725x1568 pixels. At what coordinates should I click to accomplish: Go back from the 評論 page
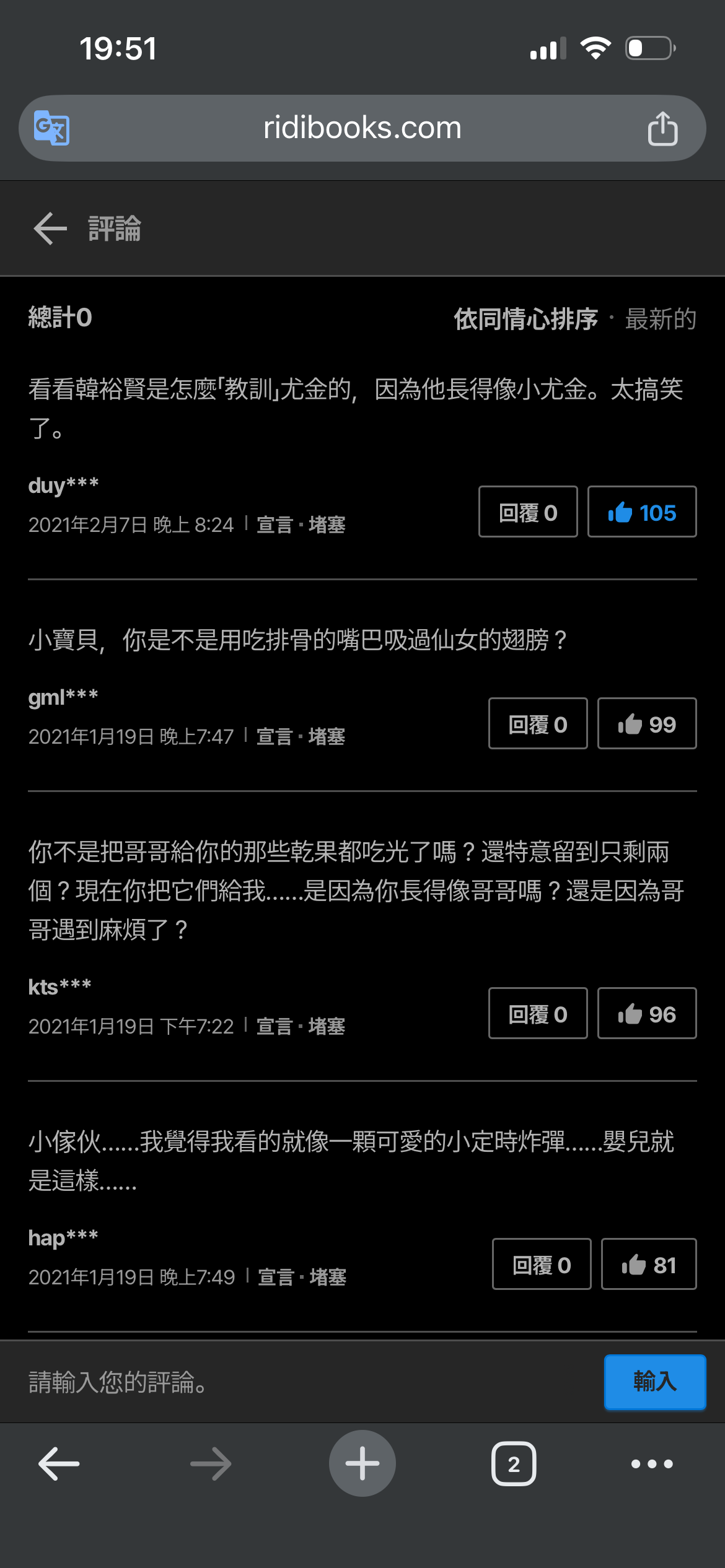50,229
